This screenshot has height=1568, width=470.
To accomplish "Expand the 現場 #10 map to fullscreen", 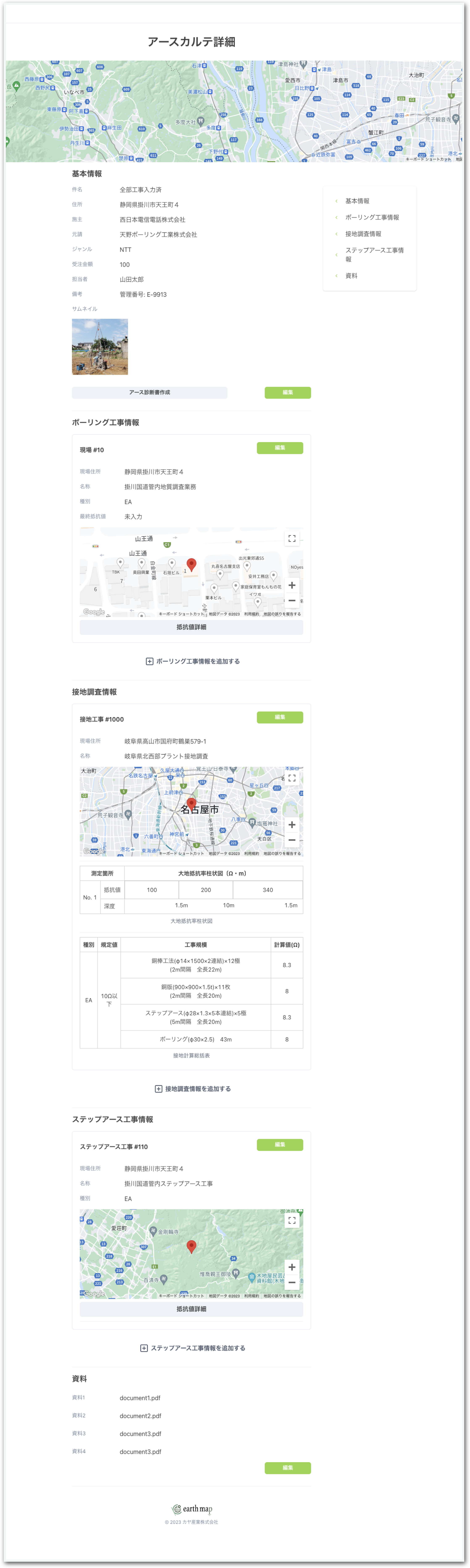I will point(292,538).
